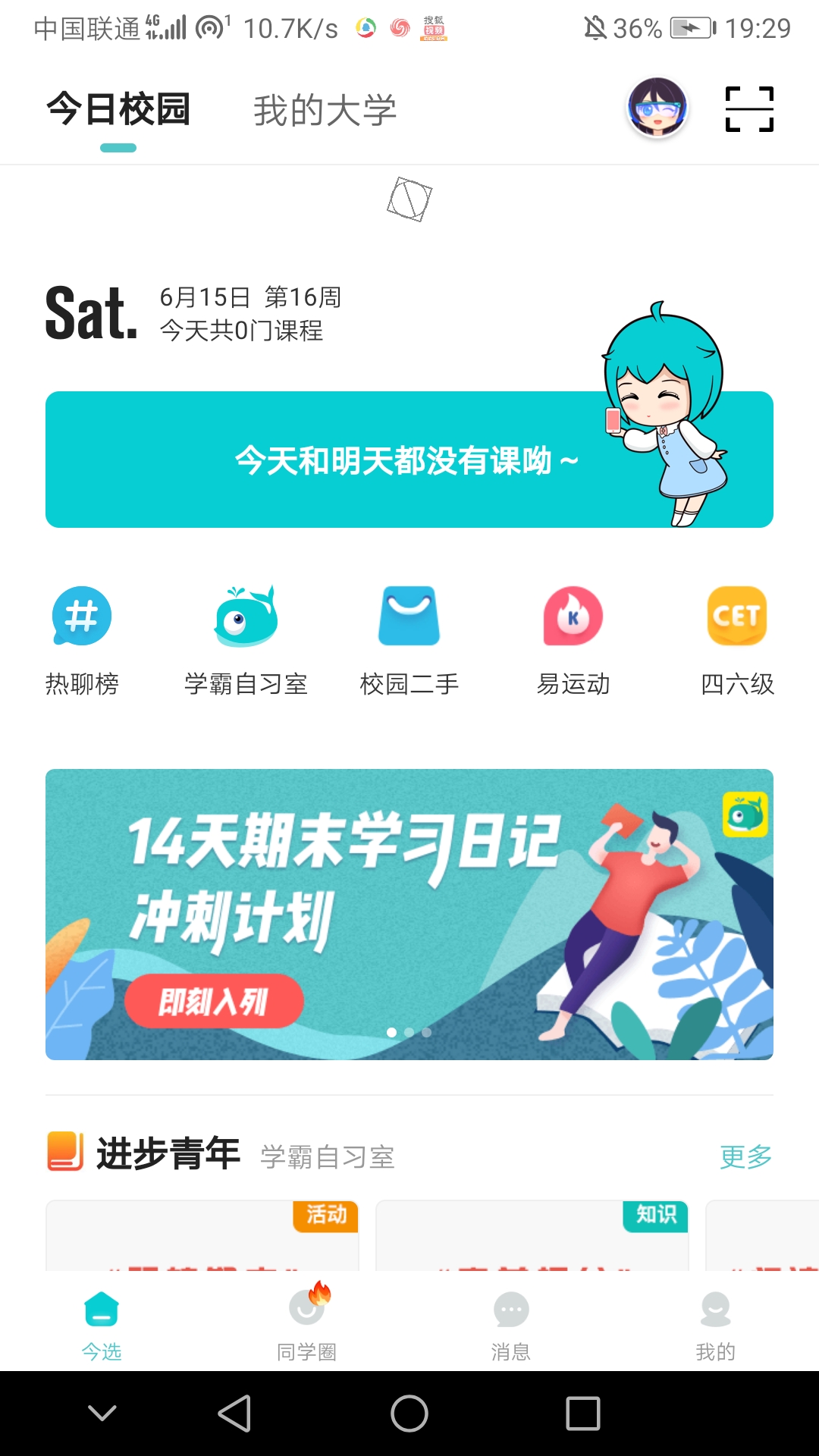
Task: Tap 更多 next to 进步青年
Action: 745,1156
